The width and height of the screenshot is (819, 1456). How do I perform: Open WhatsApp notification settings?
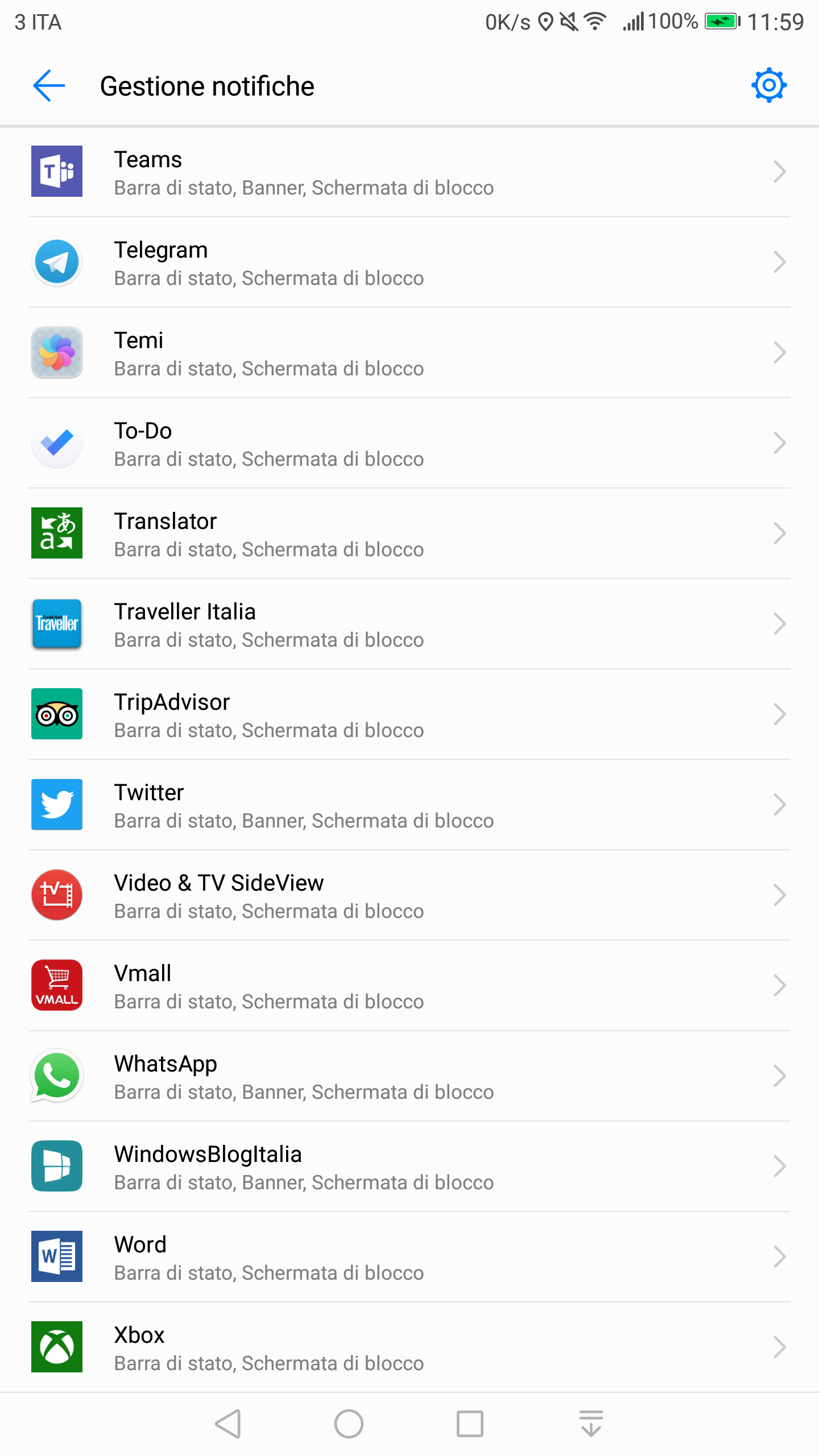(409, 1076)
